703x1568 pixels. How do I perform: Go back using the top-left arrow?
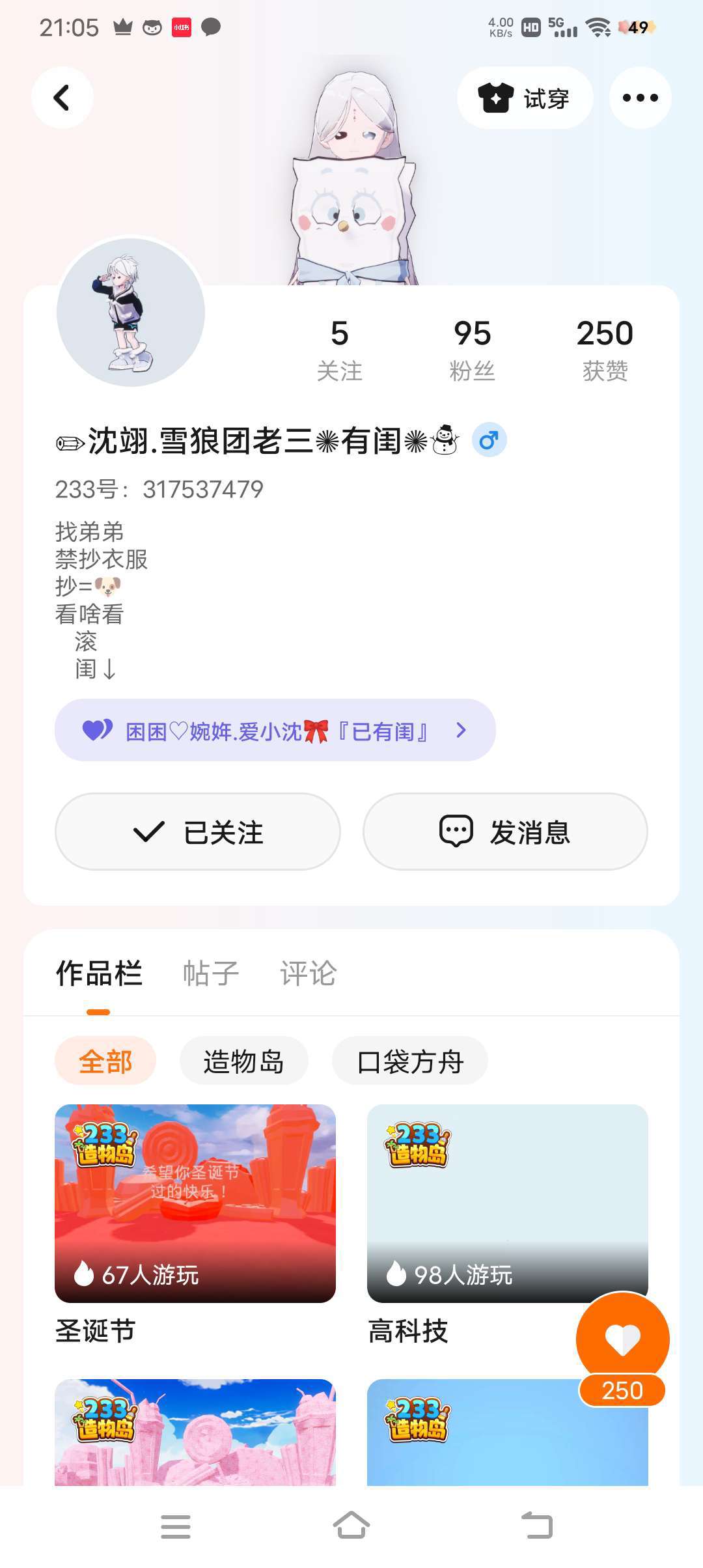click(62, 98)
